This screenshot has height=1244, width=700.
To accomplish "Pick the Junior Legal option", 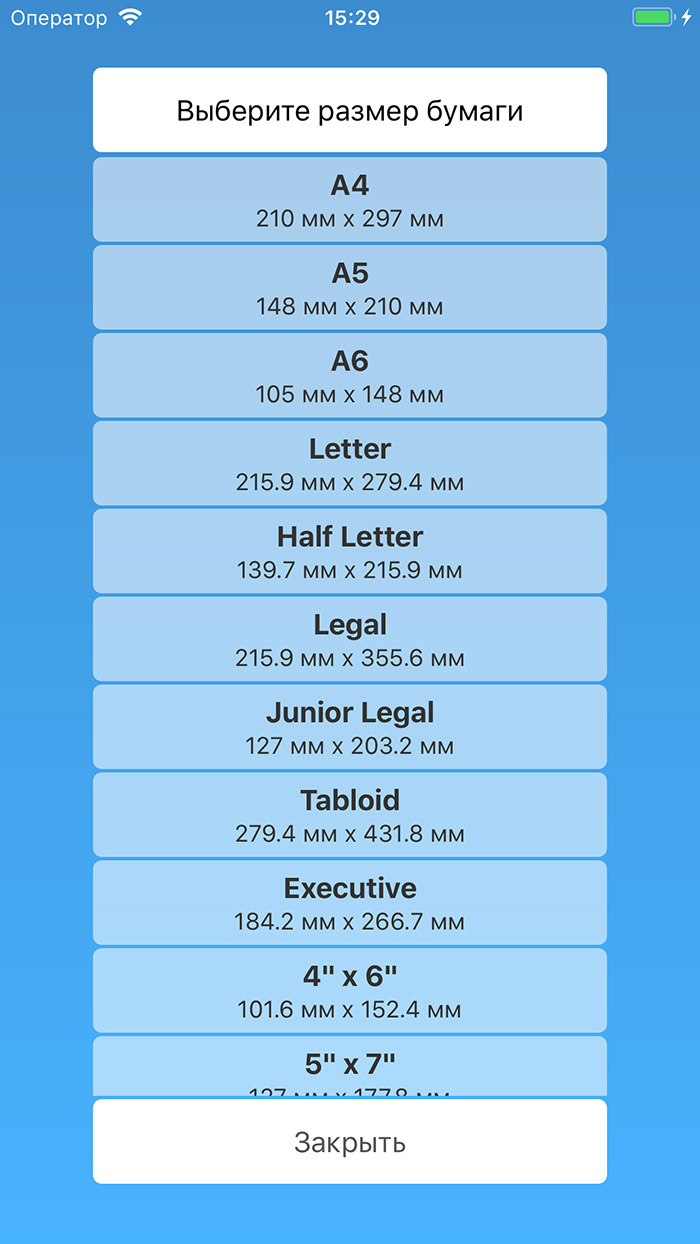I will (x=350, y=727).
